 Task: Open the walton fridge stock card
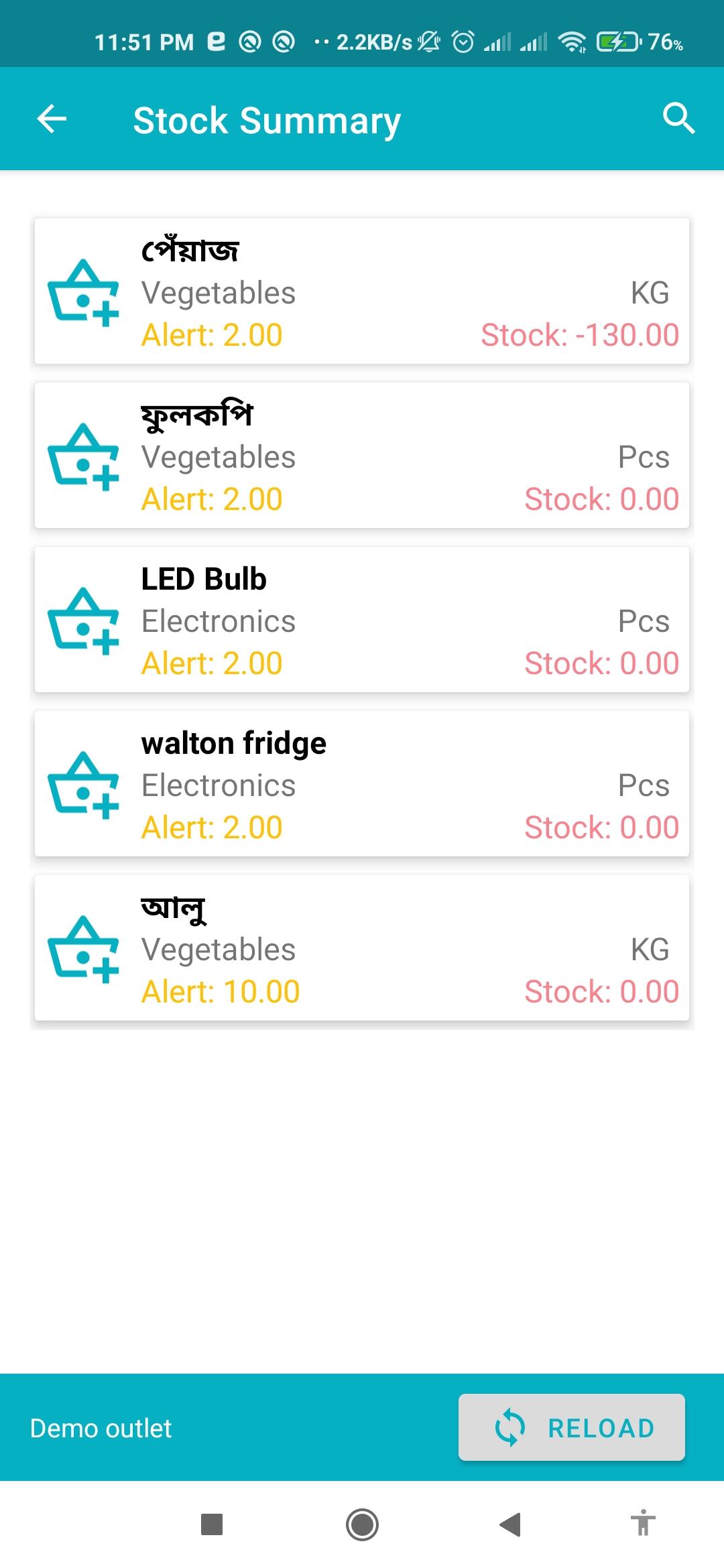[362, 784]
